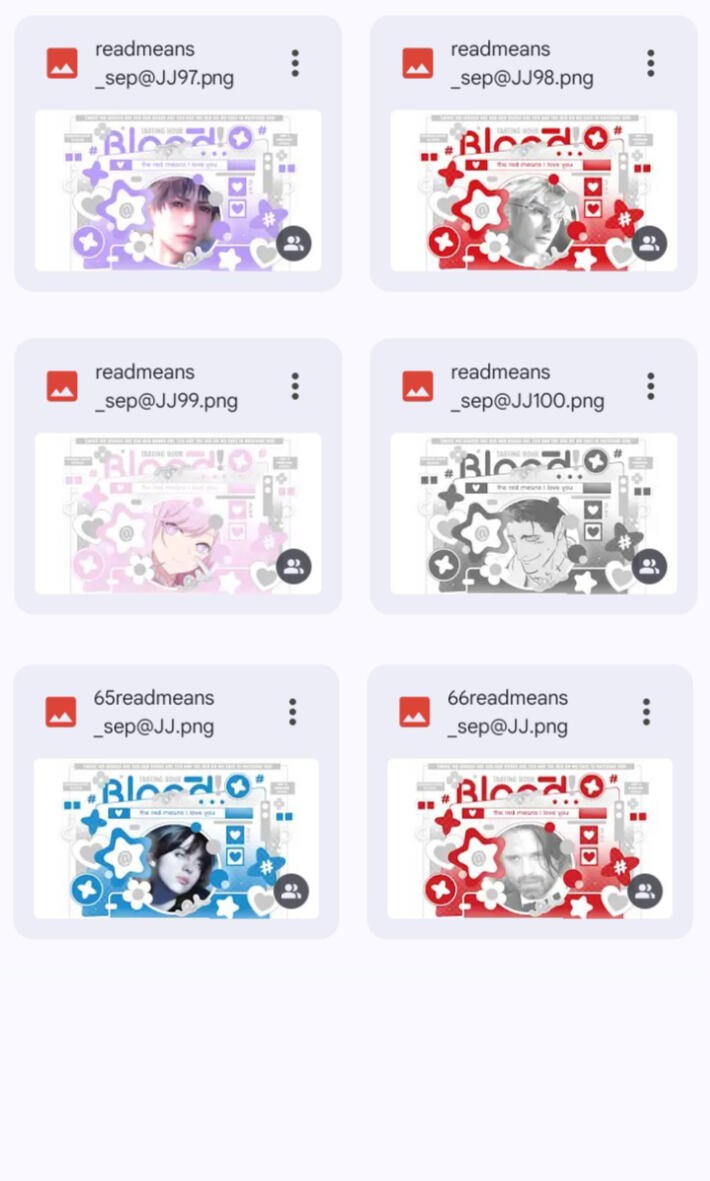Image resolution: width=710 pixels, height=1181 pixels.
Task: Open overflow menu for readmeans_sep@JJ97.png
Action: pyautogui.click(x=295, y=63)
